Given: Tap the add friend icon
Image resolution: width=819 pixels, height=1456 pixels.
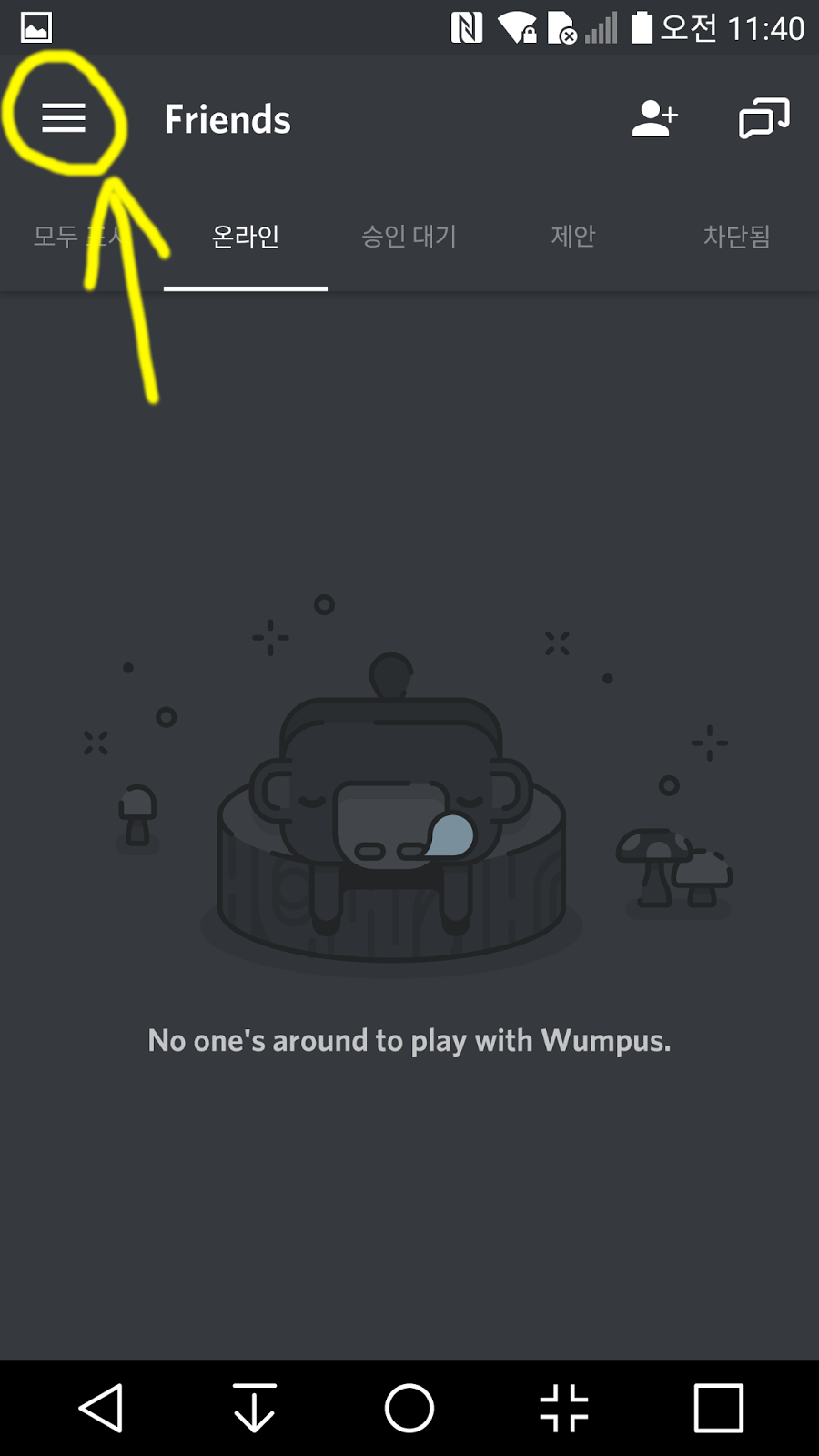Looking at the screenshot, I should click(654, 118).
